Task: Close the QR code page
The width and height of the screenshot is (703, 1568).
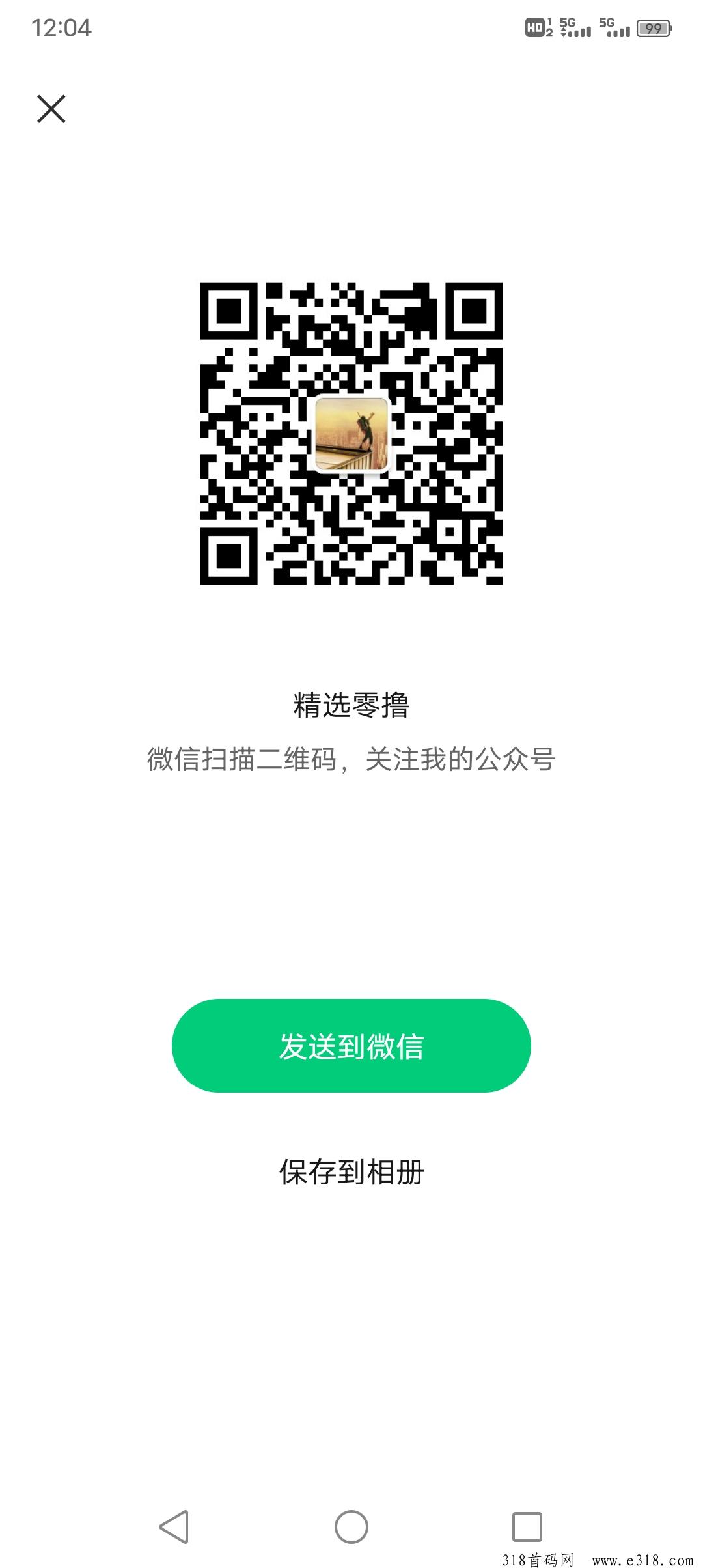Action: pos(51,109)
